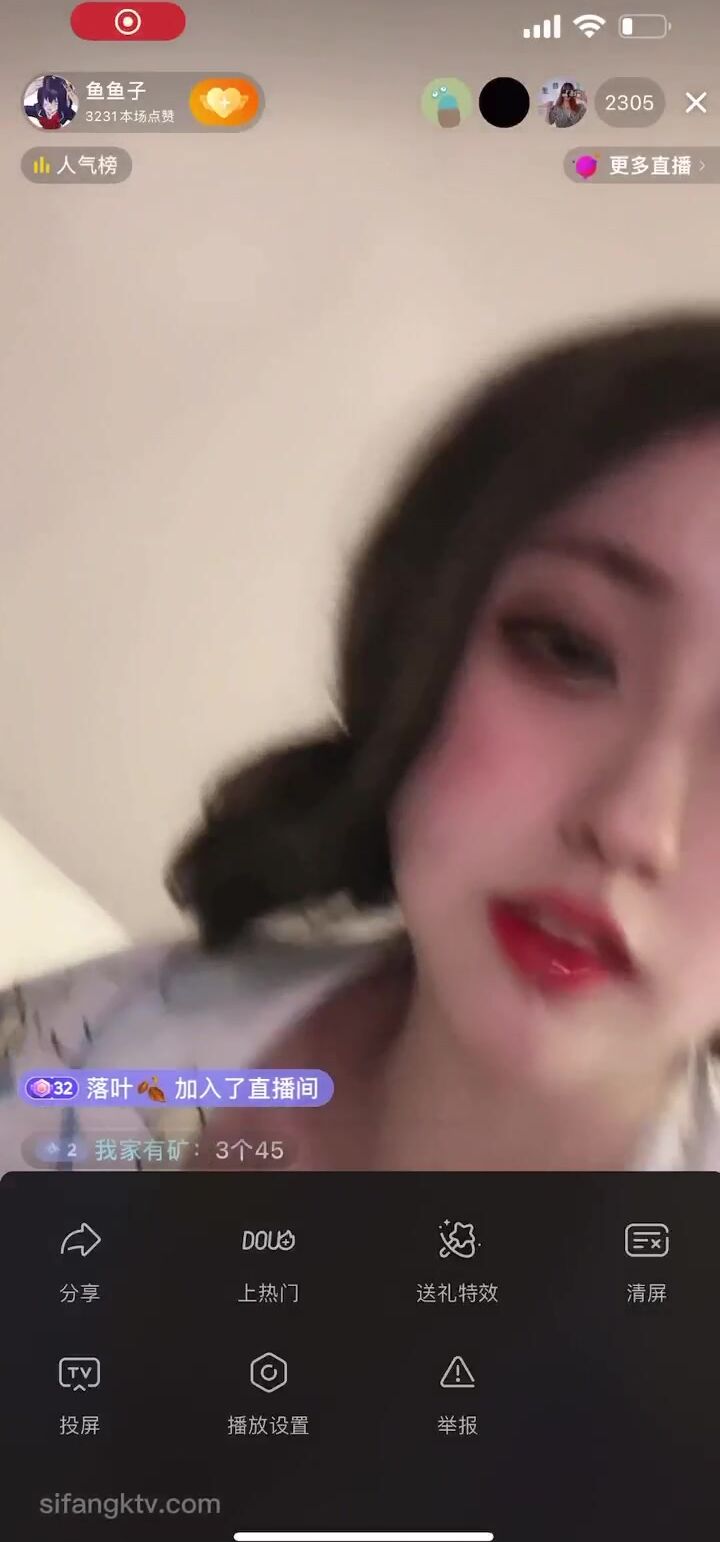View the top viewer with cactus avatar

446,102
